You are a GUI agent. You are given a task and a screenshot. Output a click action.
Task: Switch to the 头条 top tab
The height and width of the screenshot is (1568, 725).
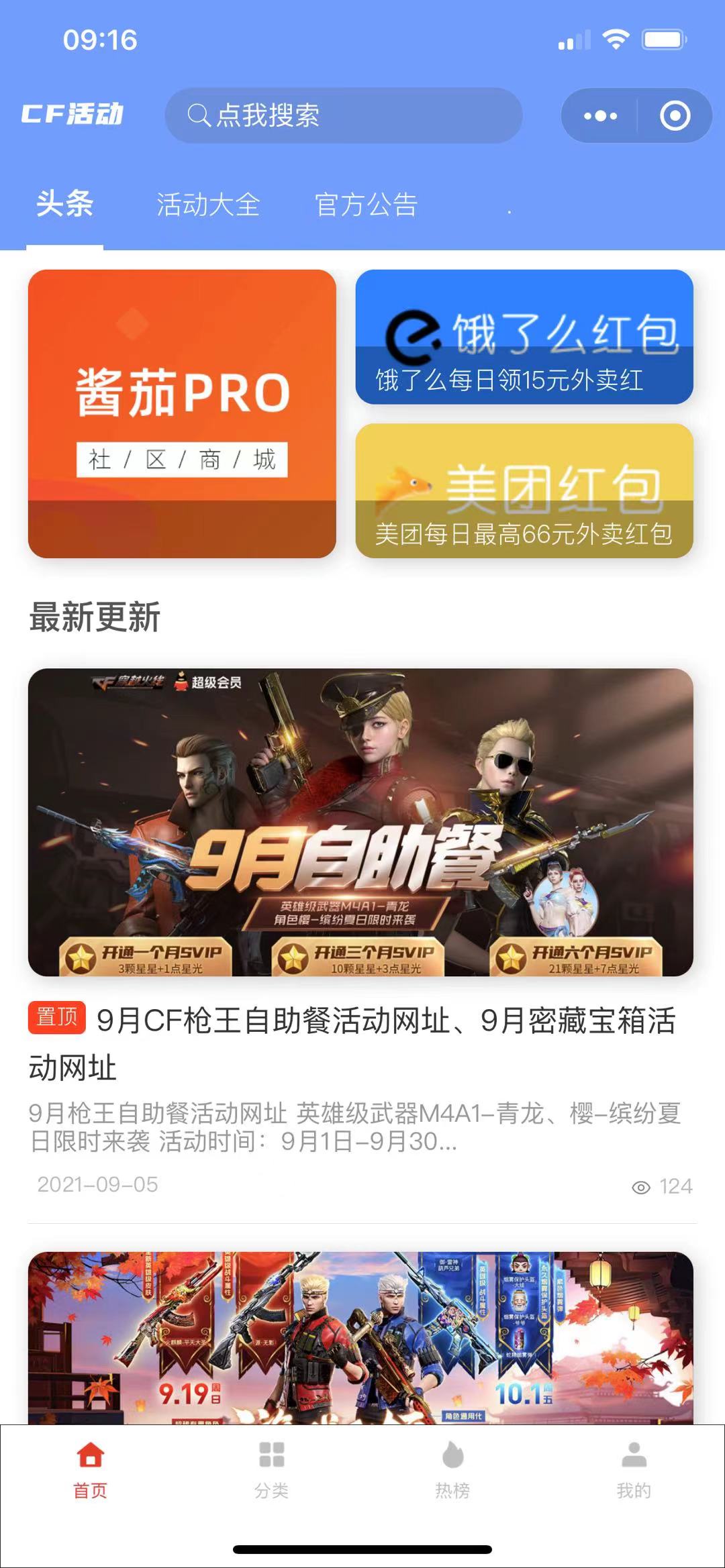(64, 204)
